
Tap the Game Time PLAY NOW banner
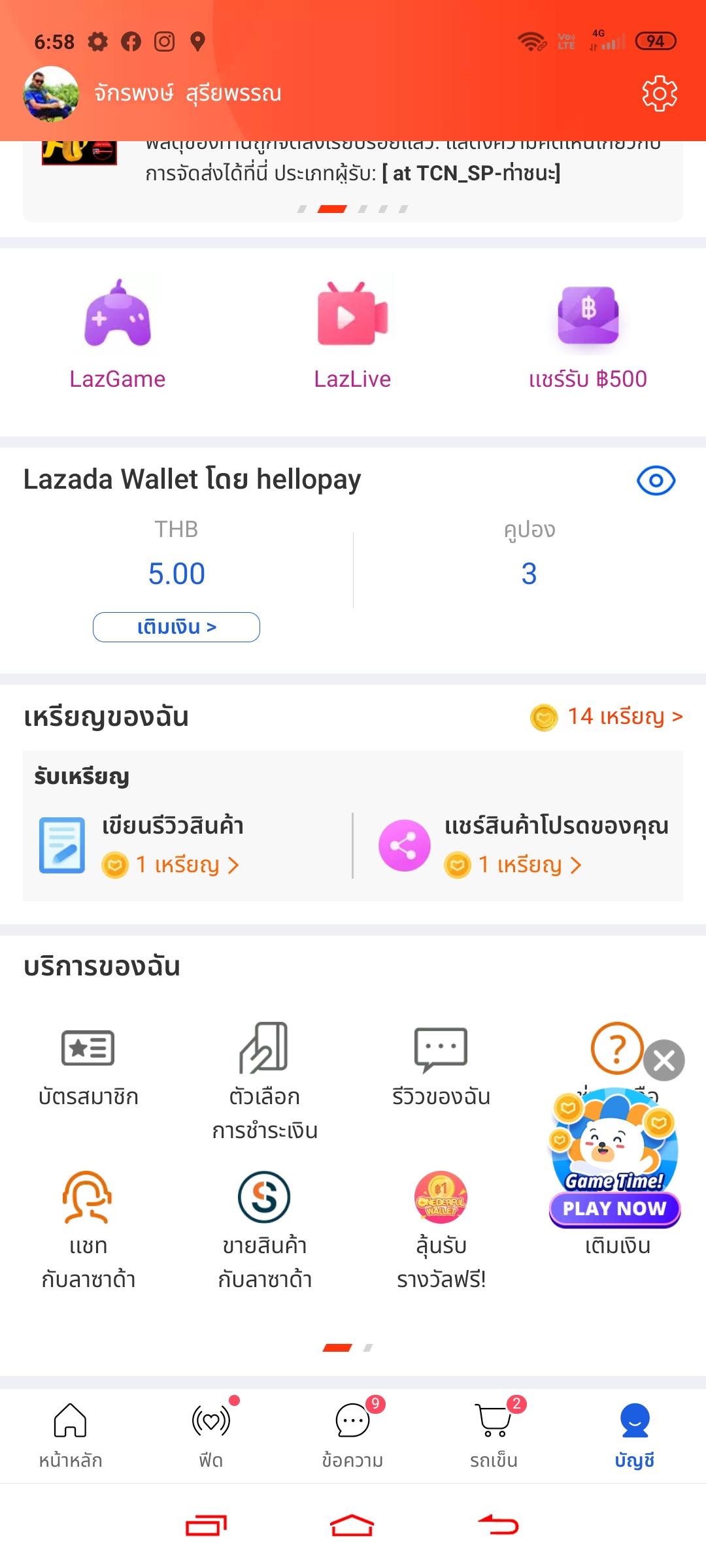[x=614, y=1208]
